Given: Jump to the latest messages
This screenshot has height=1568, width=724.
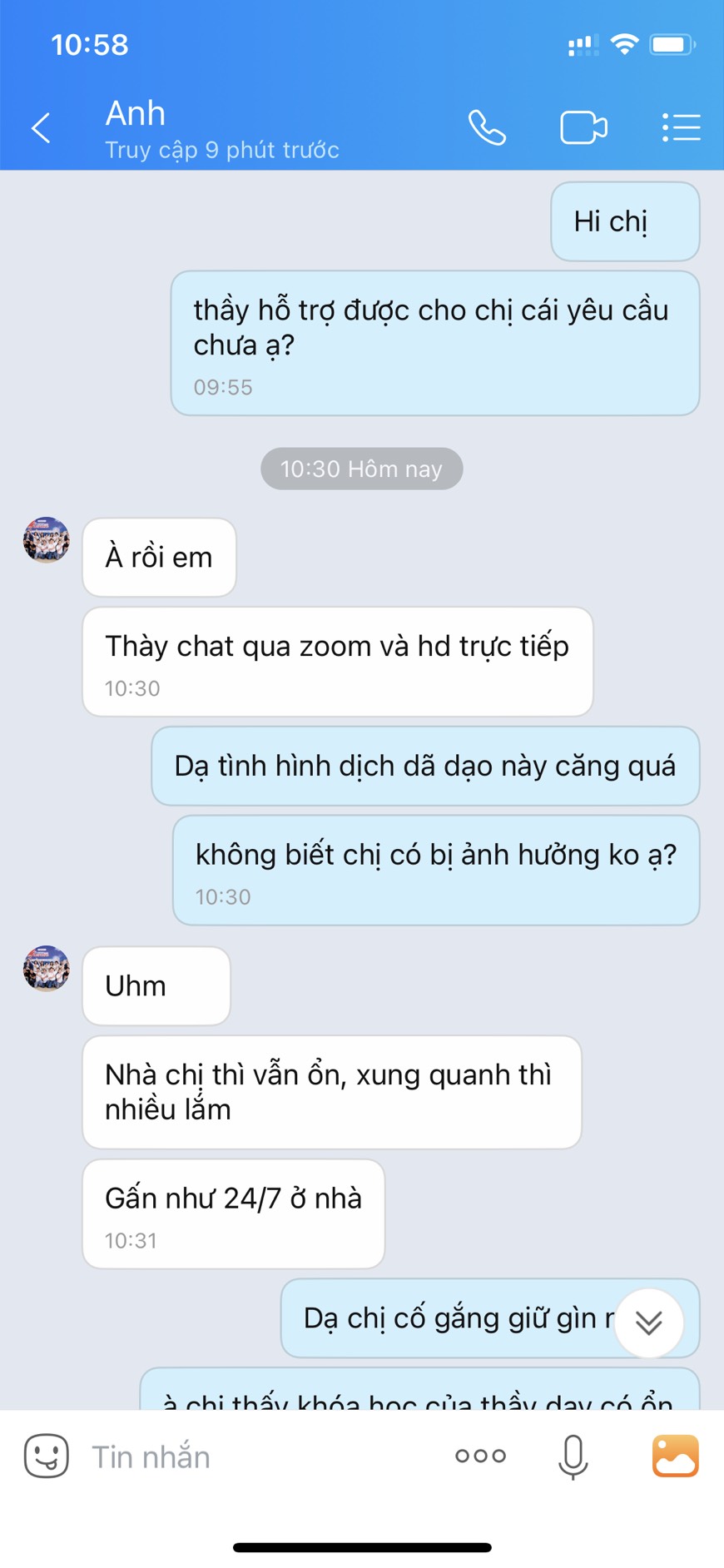Looking at the screenshot, I should (648, 1322).
